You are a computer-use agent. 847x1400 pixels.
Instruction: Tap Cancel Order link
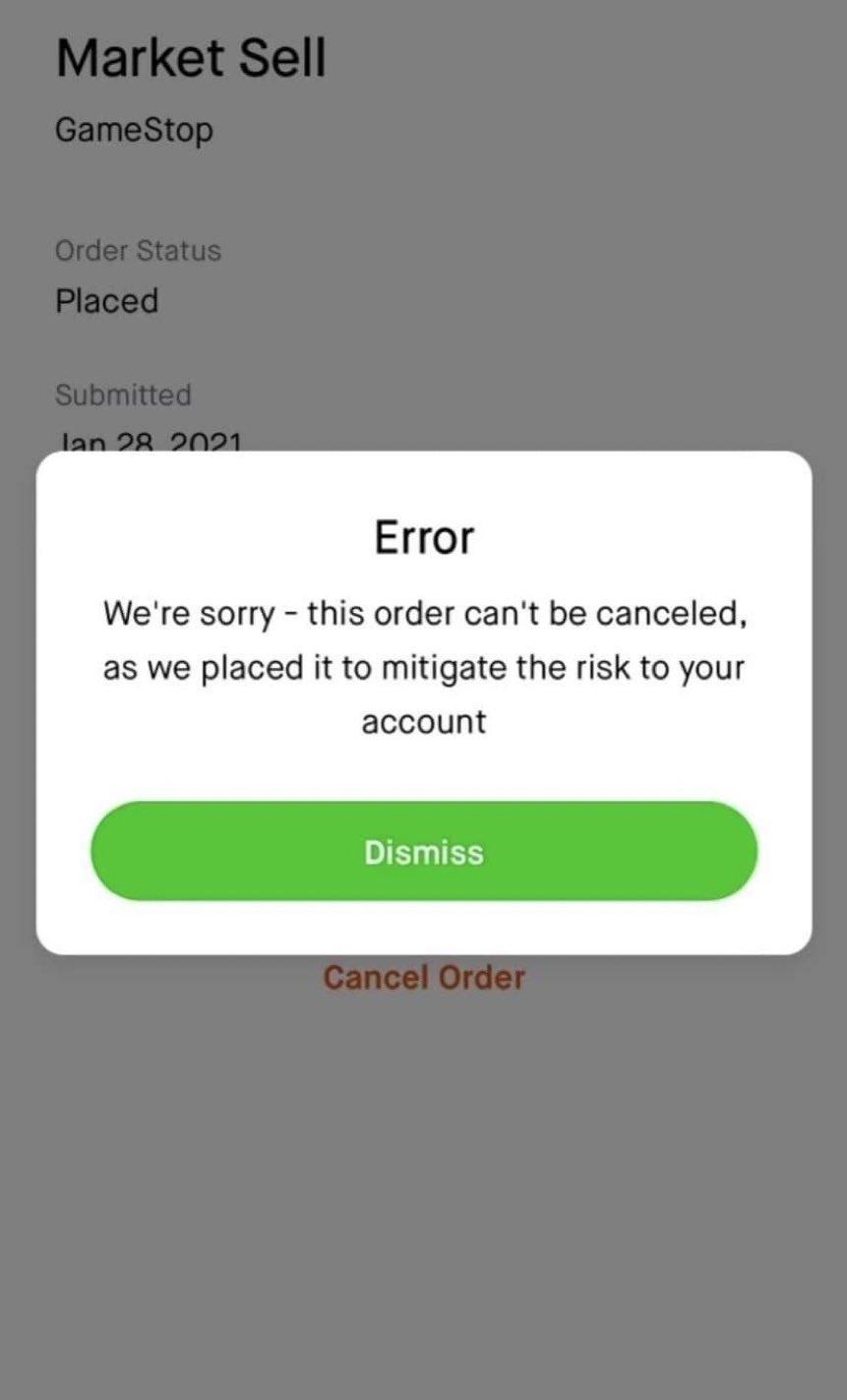click(424, 977)
